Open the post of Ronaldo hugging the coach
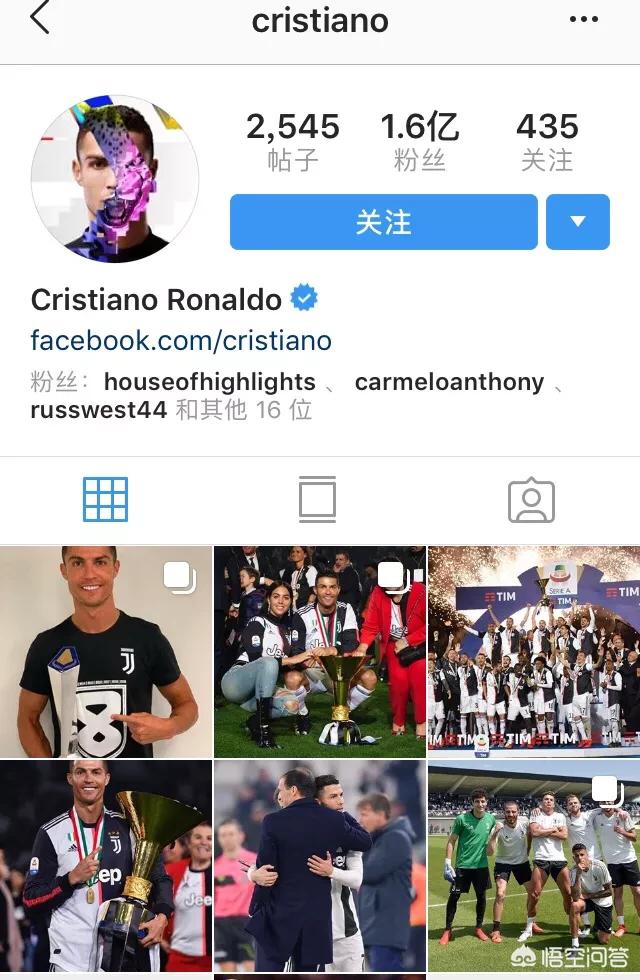 pos(320,866)
